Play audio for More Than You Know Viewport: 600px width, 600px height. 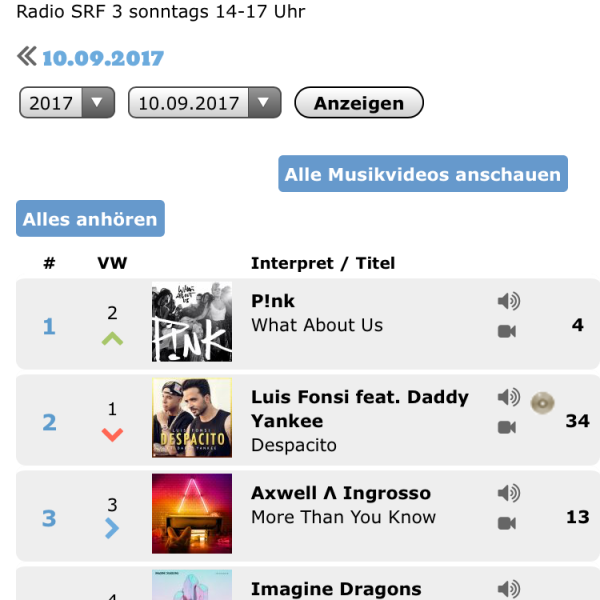(508, 493)
